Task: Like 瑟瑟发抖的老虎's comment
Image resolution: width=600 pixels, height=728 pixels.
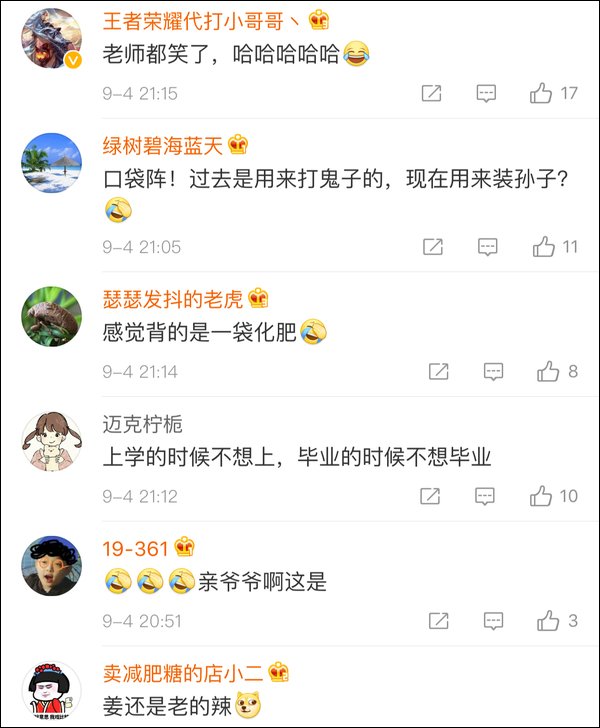Action: tap(548, 371)
